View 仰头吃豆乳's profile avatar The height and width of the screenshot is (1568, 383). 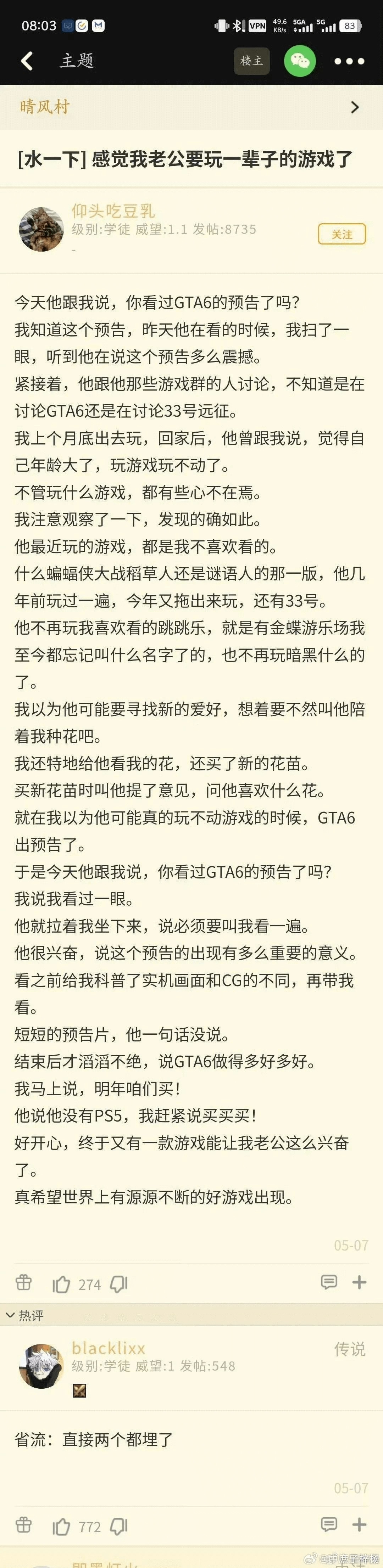point(41,228)
